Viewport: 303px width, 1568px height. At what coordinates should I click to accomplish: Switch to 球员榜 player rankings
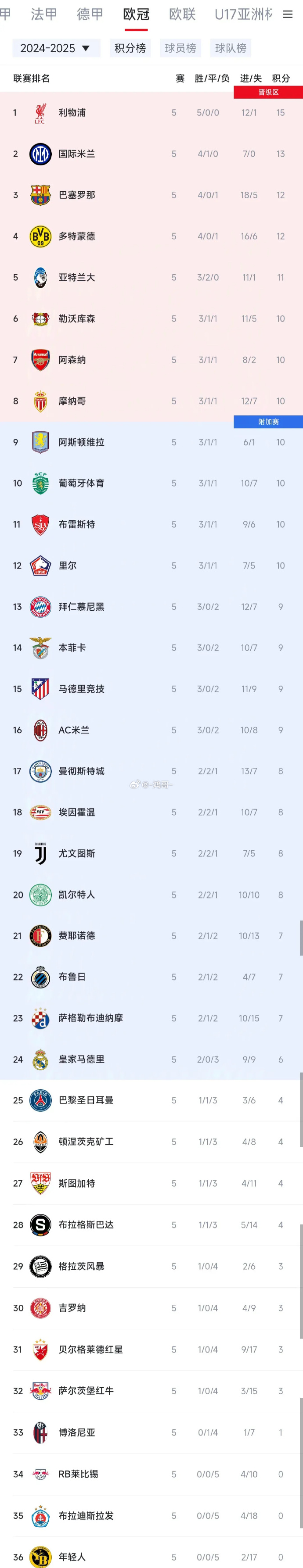pyautogui.click(x=180, y=48)
